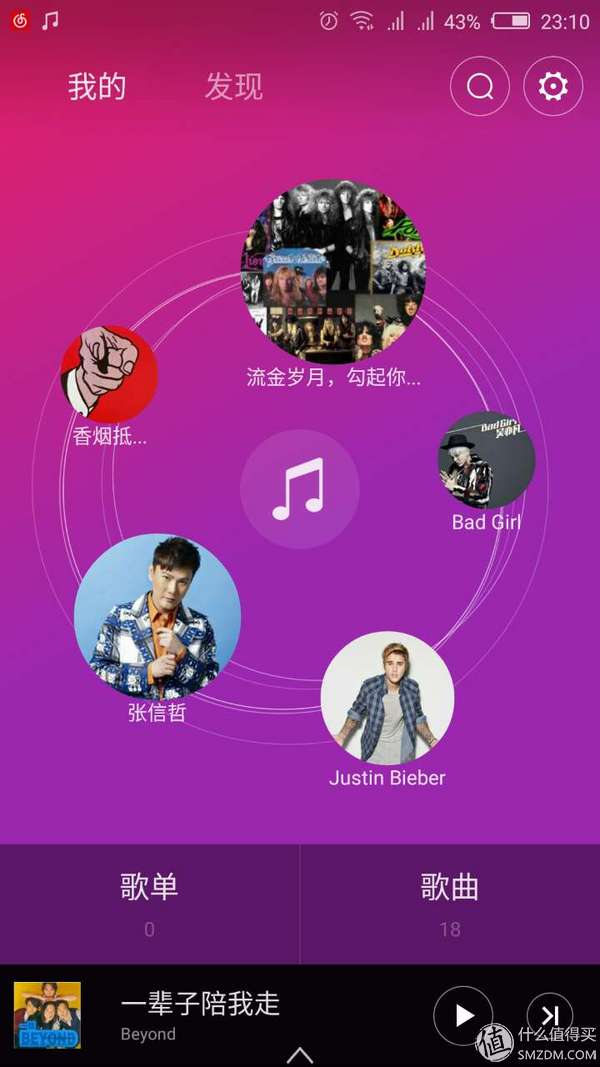Image resolution: width=600 pixels, height=1067 pixels.
Task: Open the Justin Bieber artist bubble
Action: 387,698
